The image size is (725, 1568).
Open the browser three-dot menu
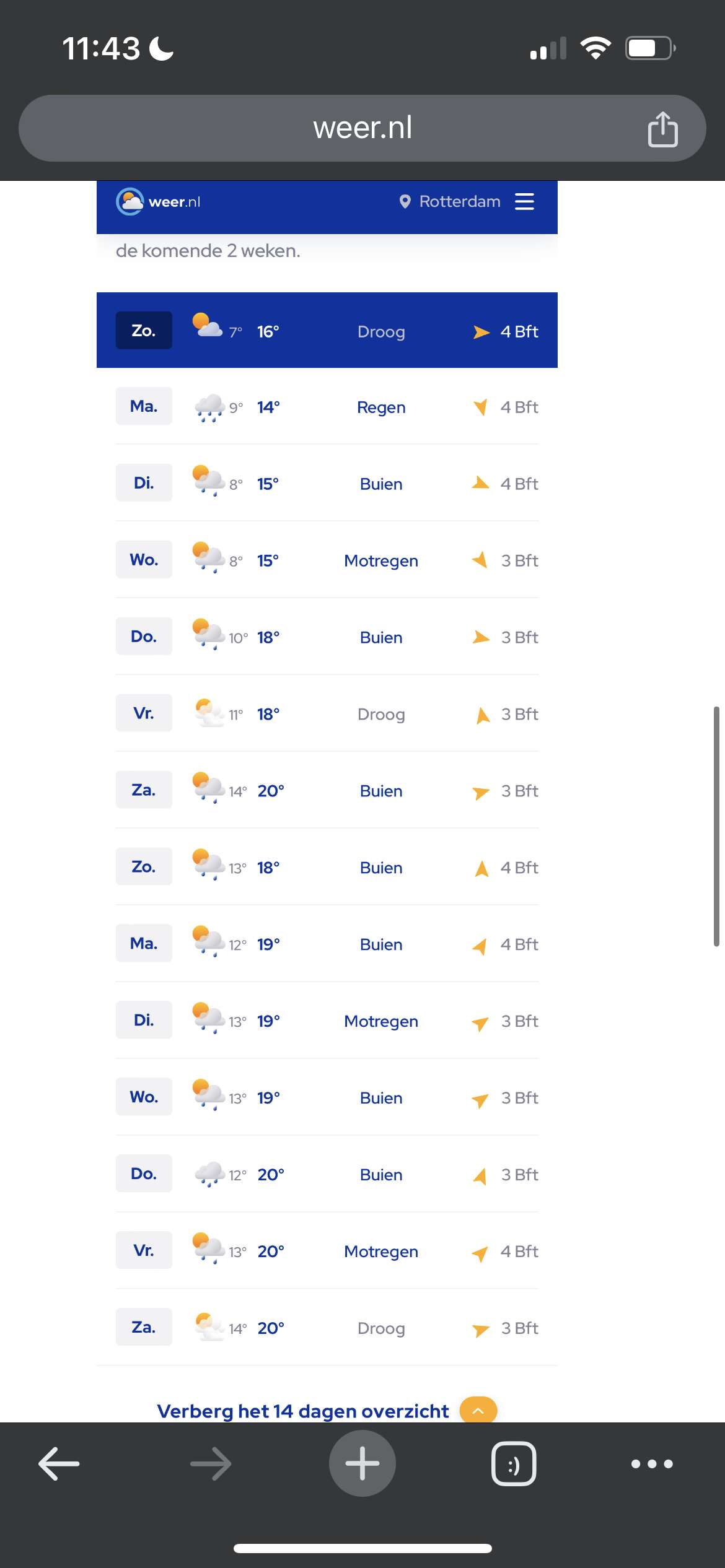click(652, 1464)
